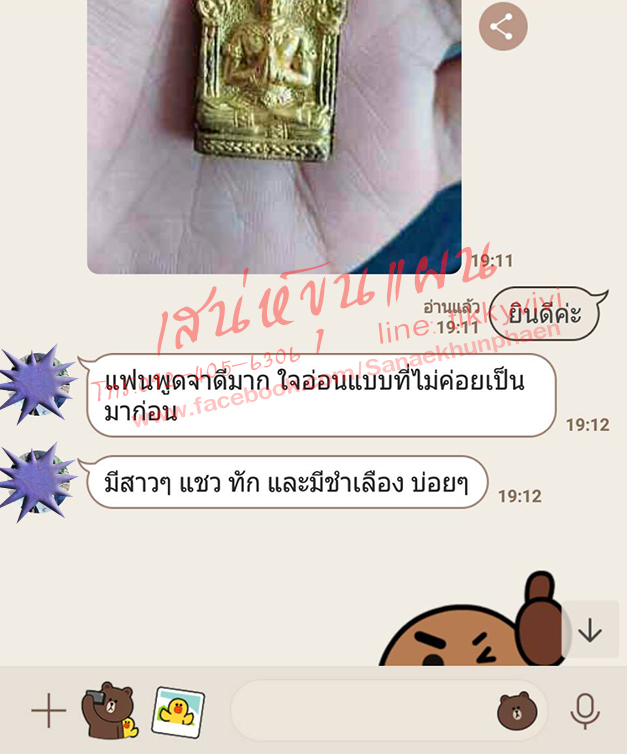This screenshot has width=627, height=754.
Task: Open the sticker and emoji panel
Action: pyautogui.click(x=517, y=711)
